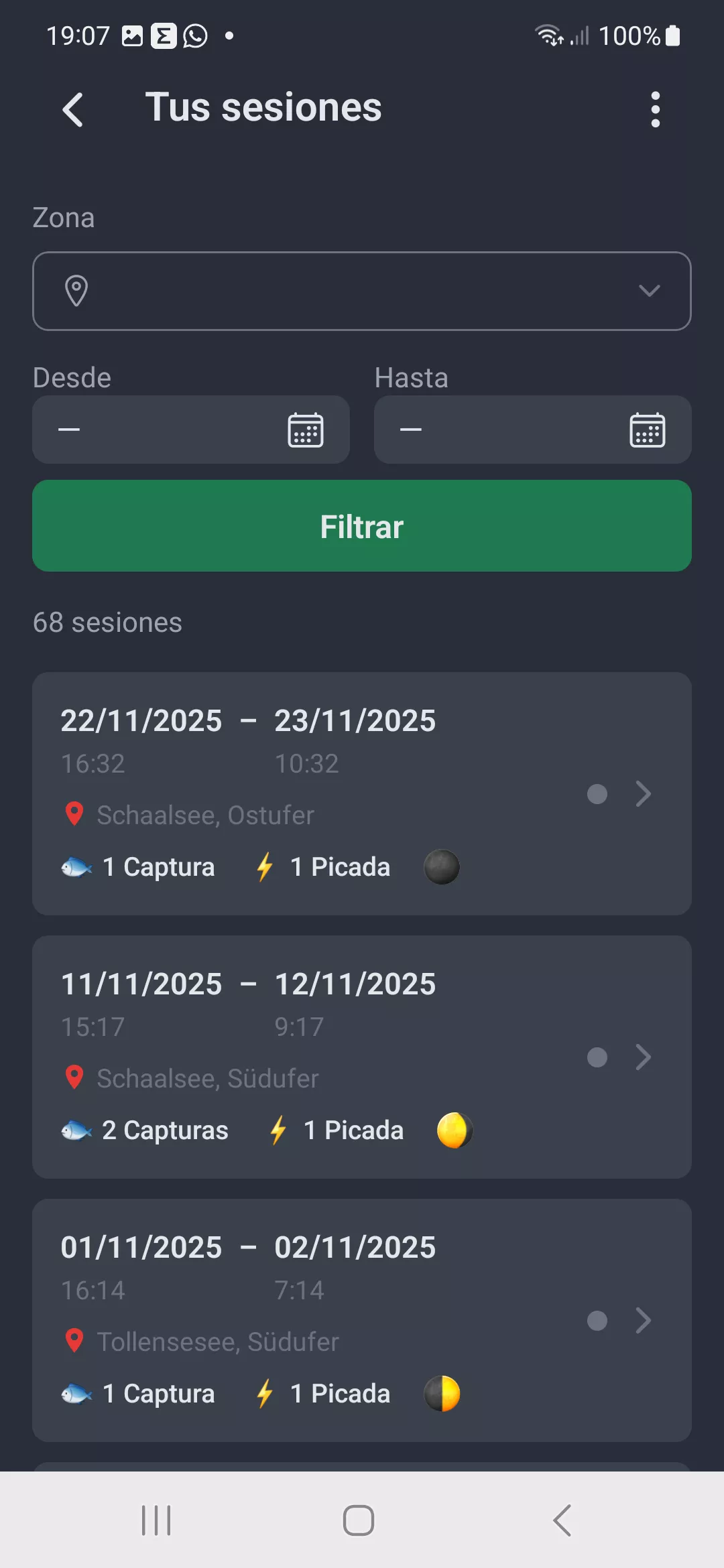Tap the red pin next to Tollensesee, Südufer
The height and width of the screenshot is (1568, 724).
tap(74, 1341)
